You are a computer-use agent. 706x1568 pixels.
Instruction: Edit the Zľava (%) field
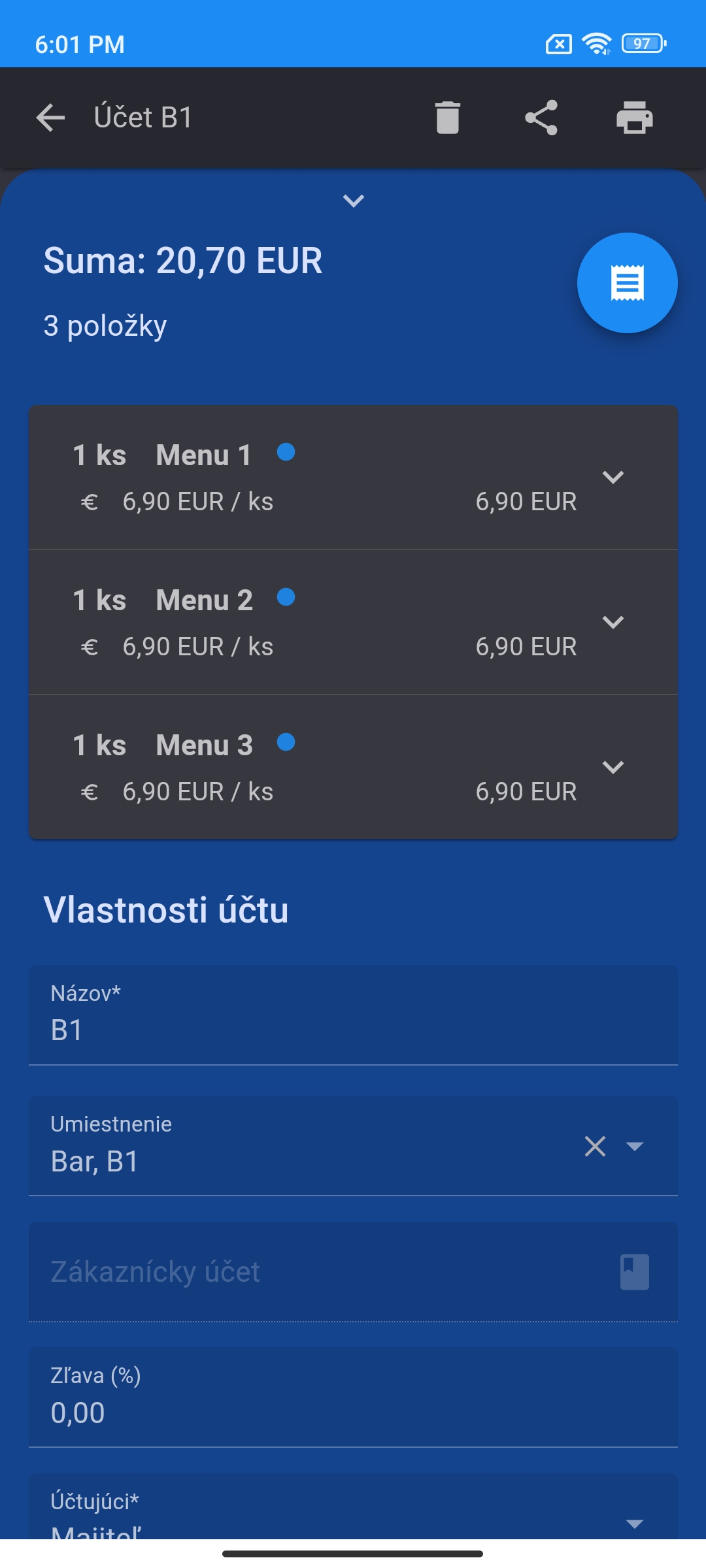pos(353,1397)
